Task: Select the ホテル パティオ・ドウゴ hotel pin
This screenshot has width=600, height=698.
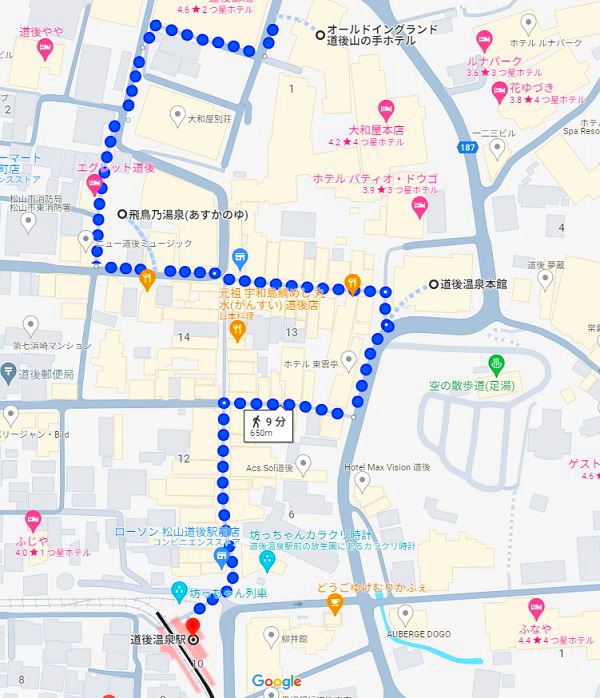Action: pyautogui.click(x=420, y=207)
